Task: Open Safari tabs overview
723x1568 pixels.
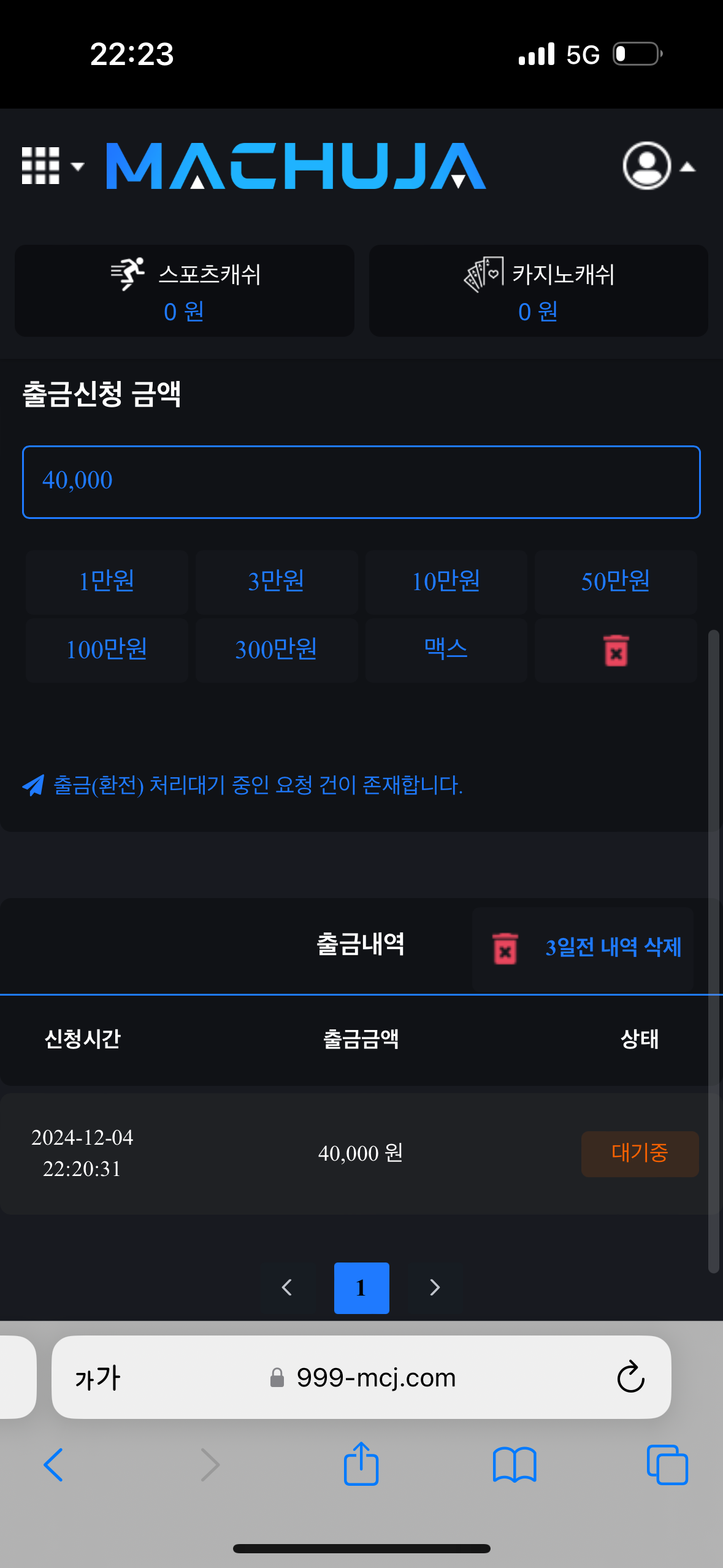Action: 667,1464
